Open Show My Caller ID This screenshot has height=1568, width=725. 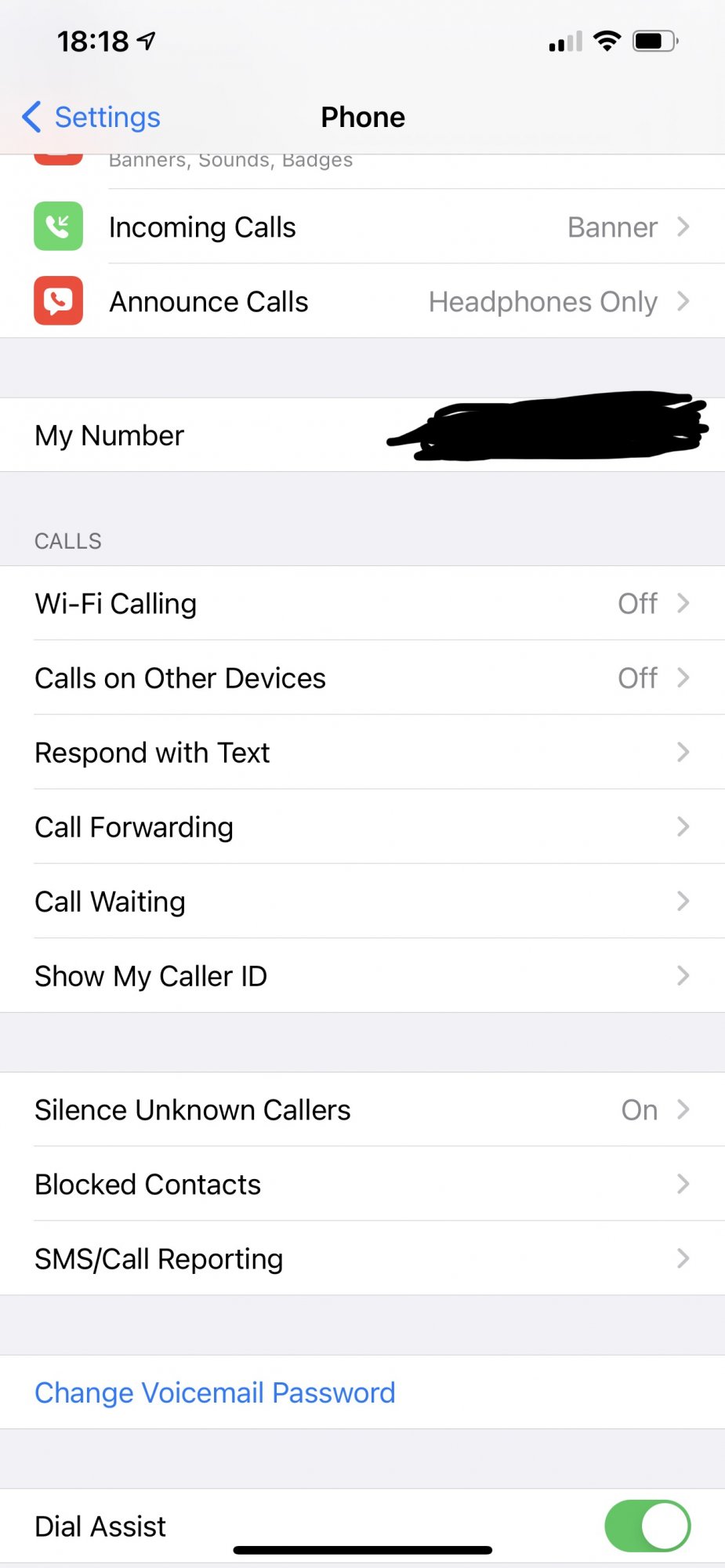362,976
